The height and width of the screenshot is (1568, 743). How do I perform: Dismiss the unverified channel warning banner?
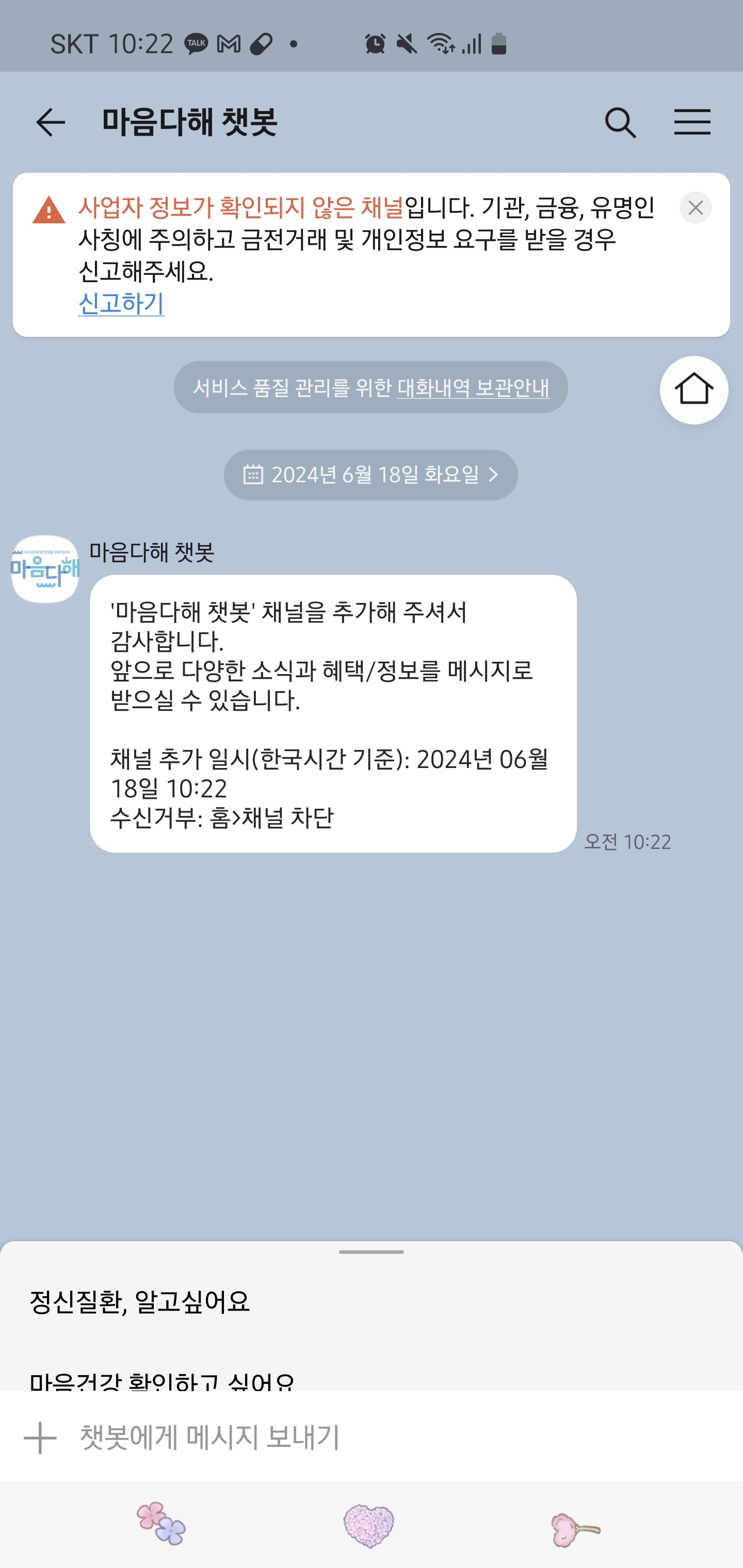click(695, 208)
